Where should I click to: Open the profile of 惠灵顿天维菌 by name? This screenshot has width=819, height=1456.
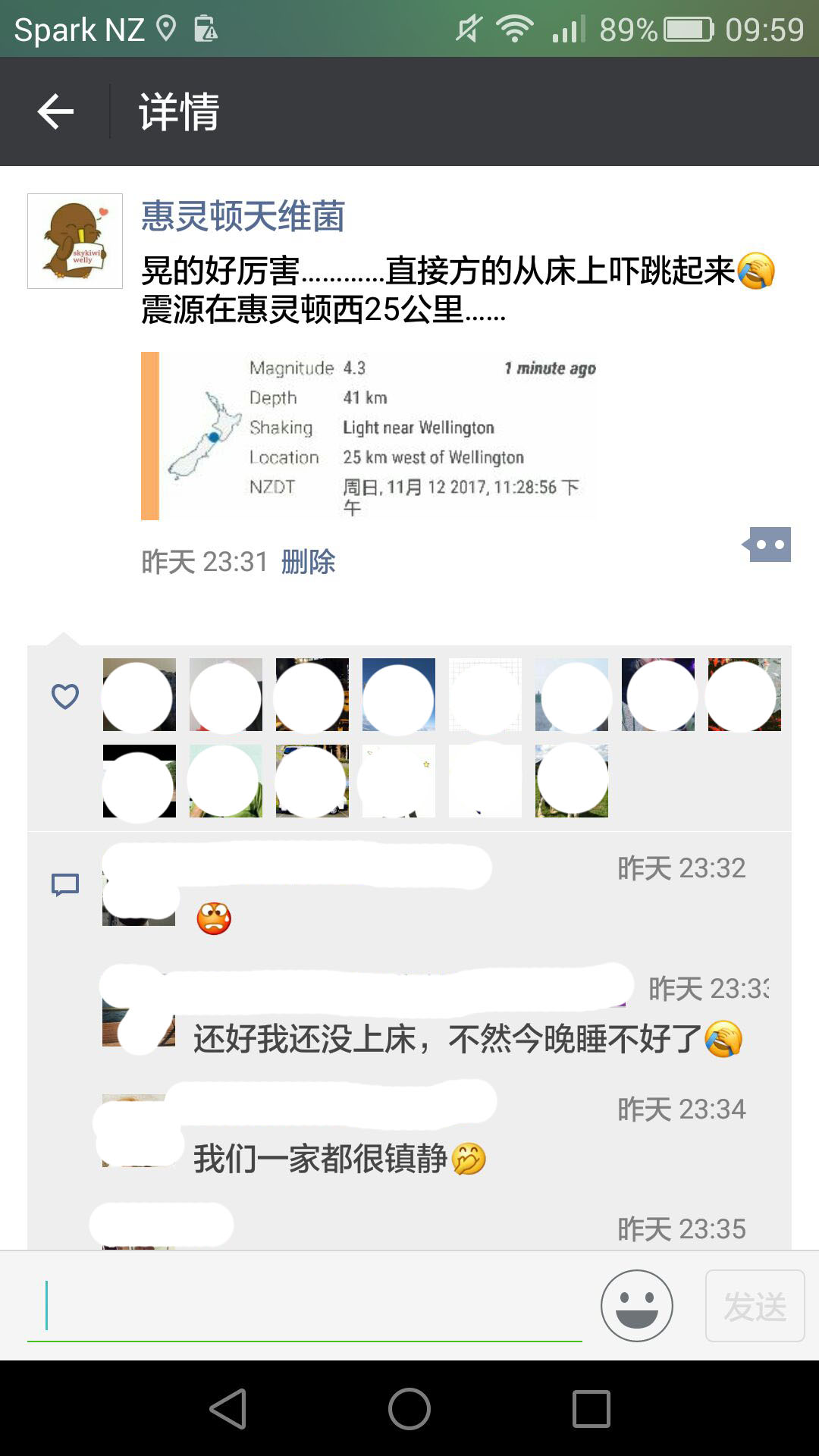click(x=243, y=217)
